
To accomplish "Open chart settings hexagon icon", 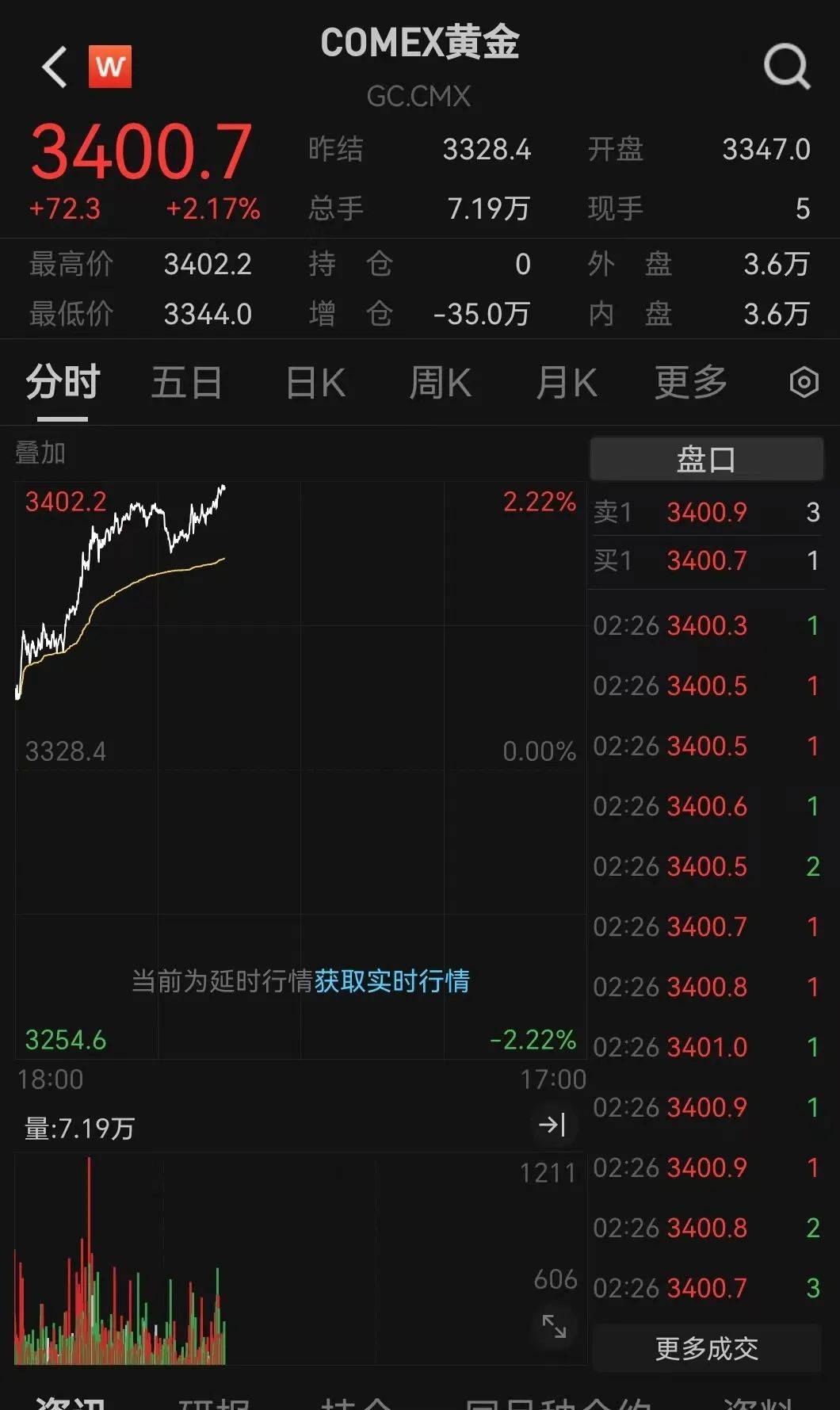I will (x=804, y=383).
